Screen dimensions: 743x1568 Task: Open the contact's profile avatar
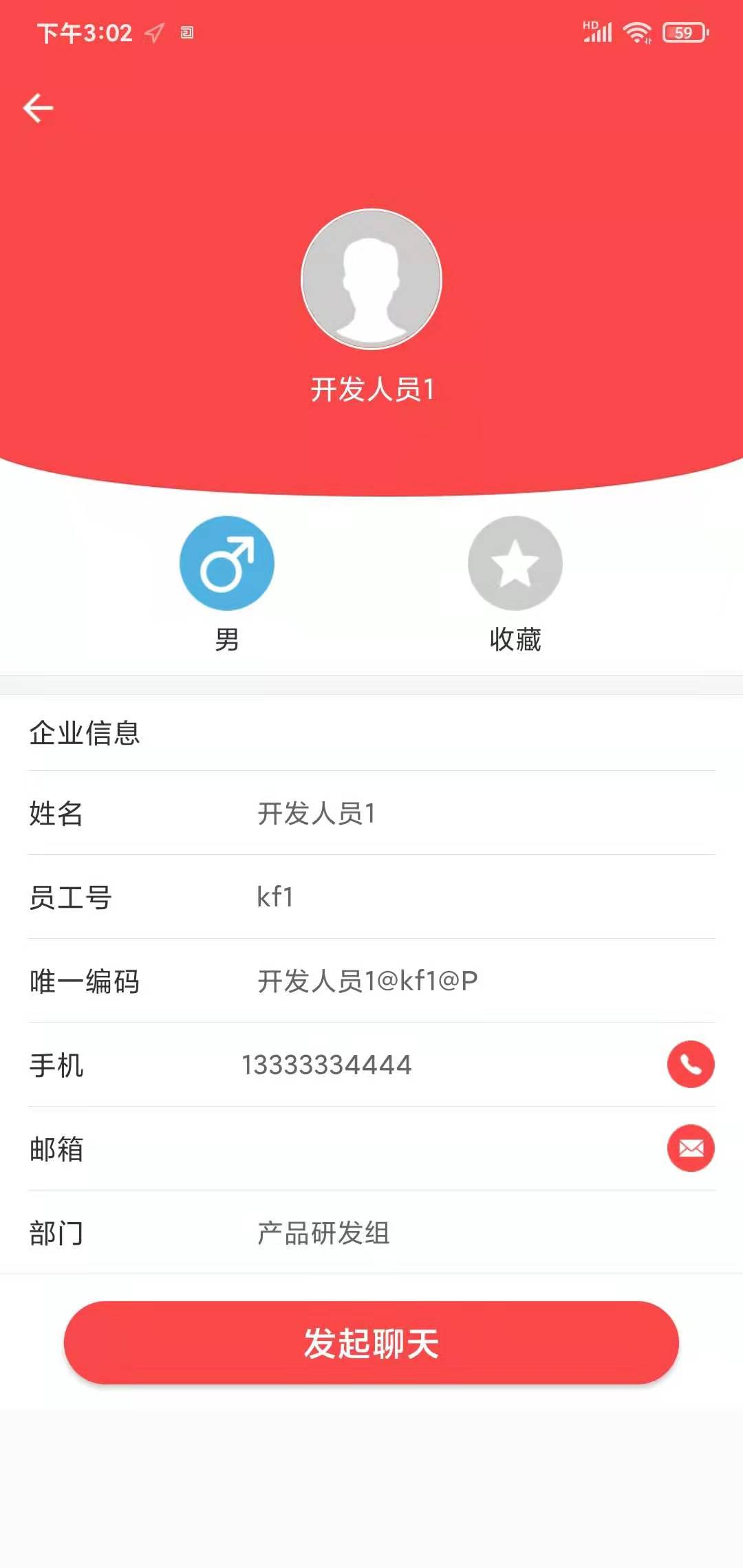click(x=370, y=279)
